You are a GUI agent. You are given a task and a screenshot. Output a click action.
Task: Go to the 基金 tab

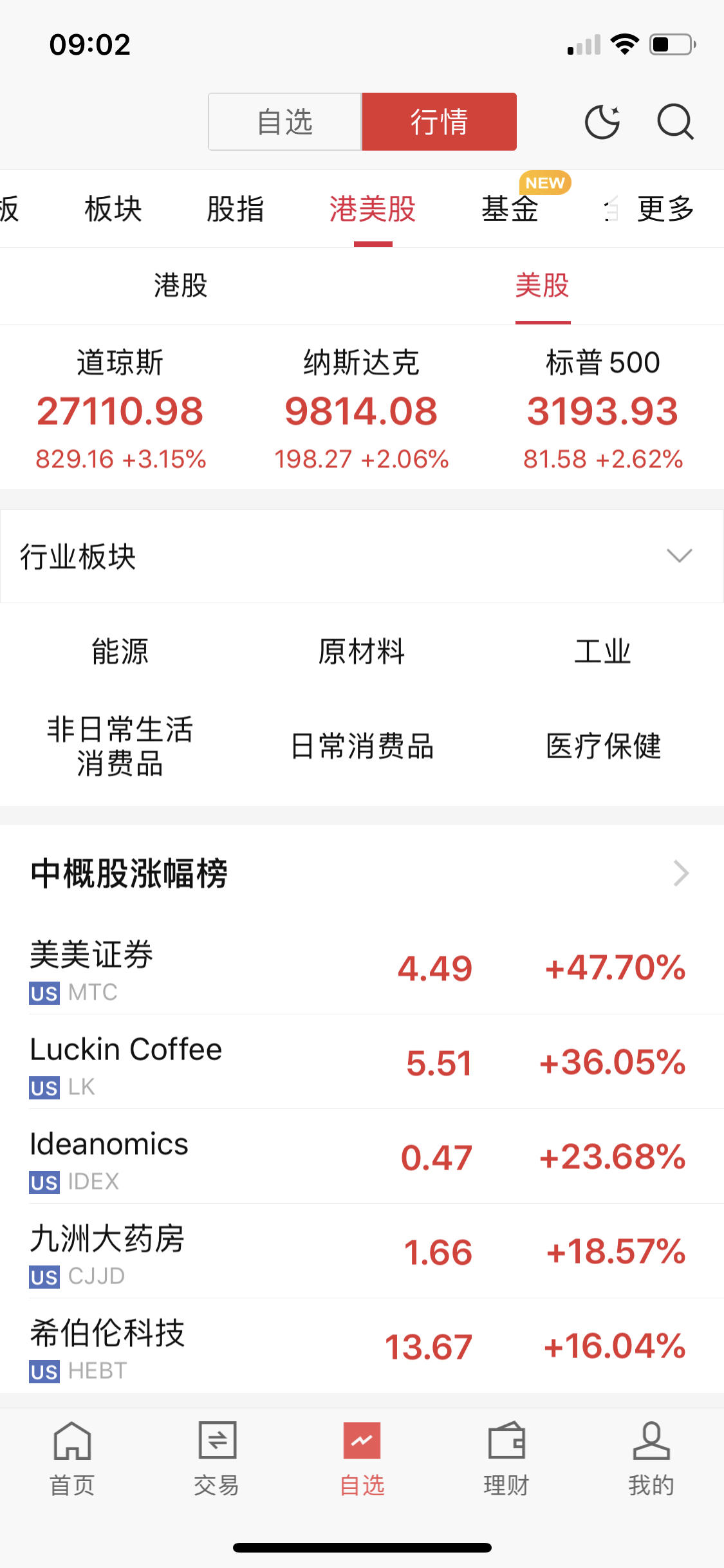[510, 209]
